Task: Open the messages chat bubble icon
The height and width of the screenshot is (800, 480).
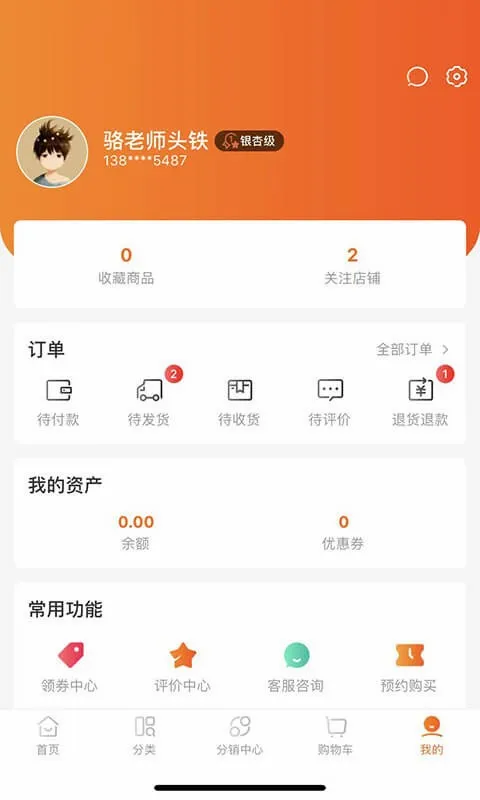Action: coord(417,77)
